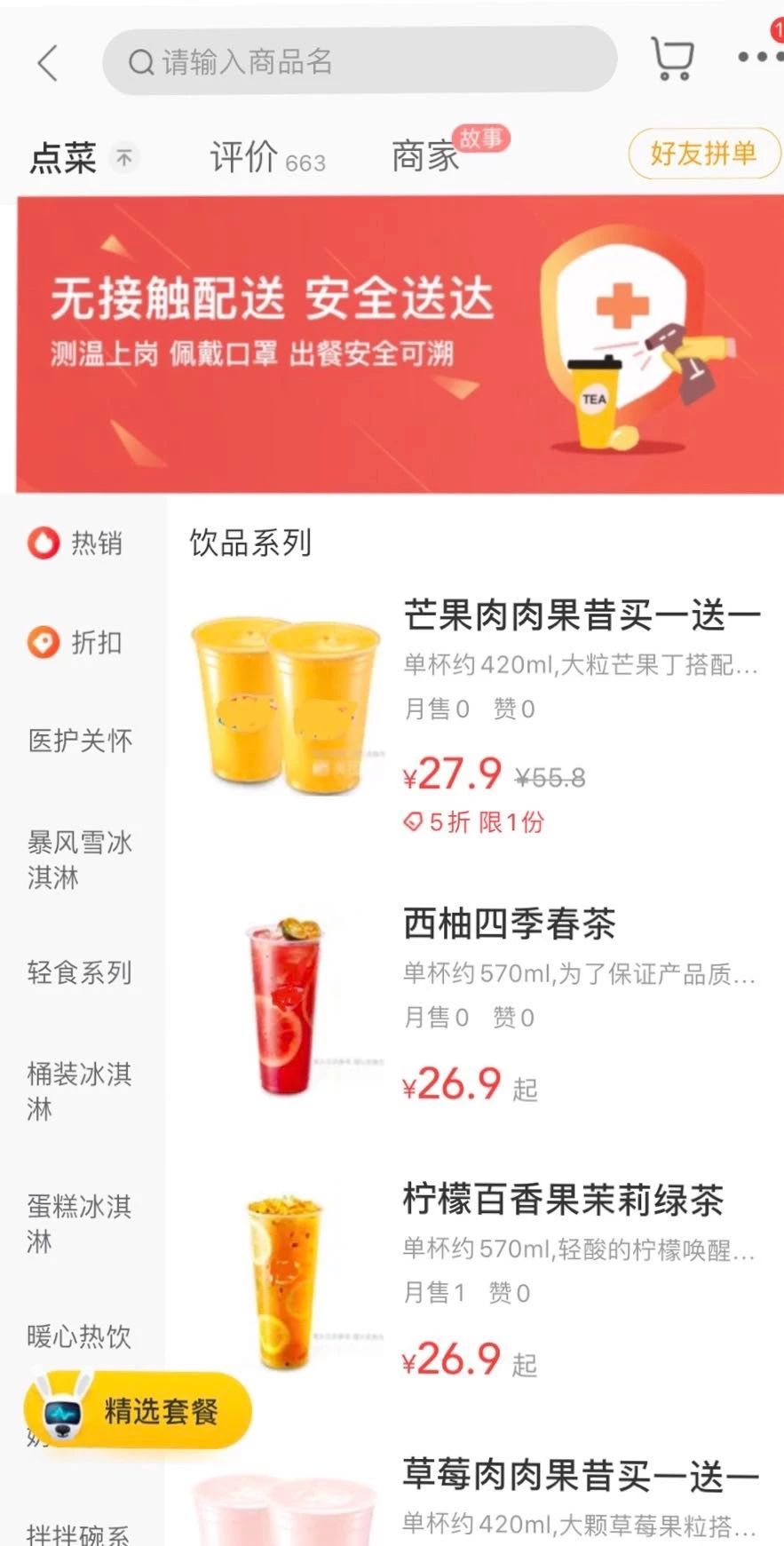Show the 医护关怀 category
This screenshot has width=784, height=1546.
pos(80,741)
